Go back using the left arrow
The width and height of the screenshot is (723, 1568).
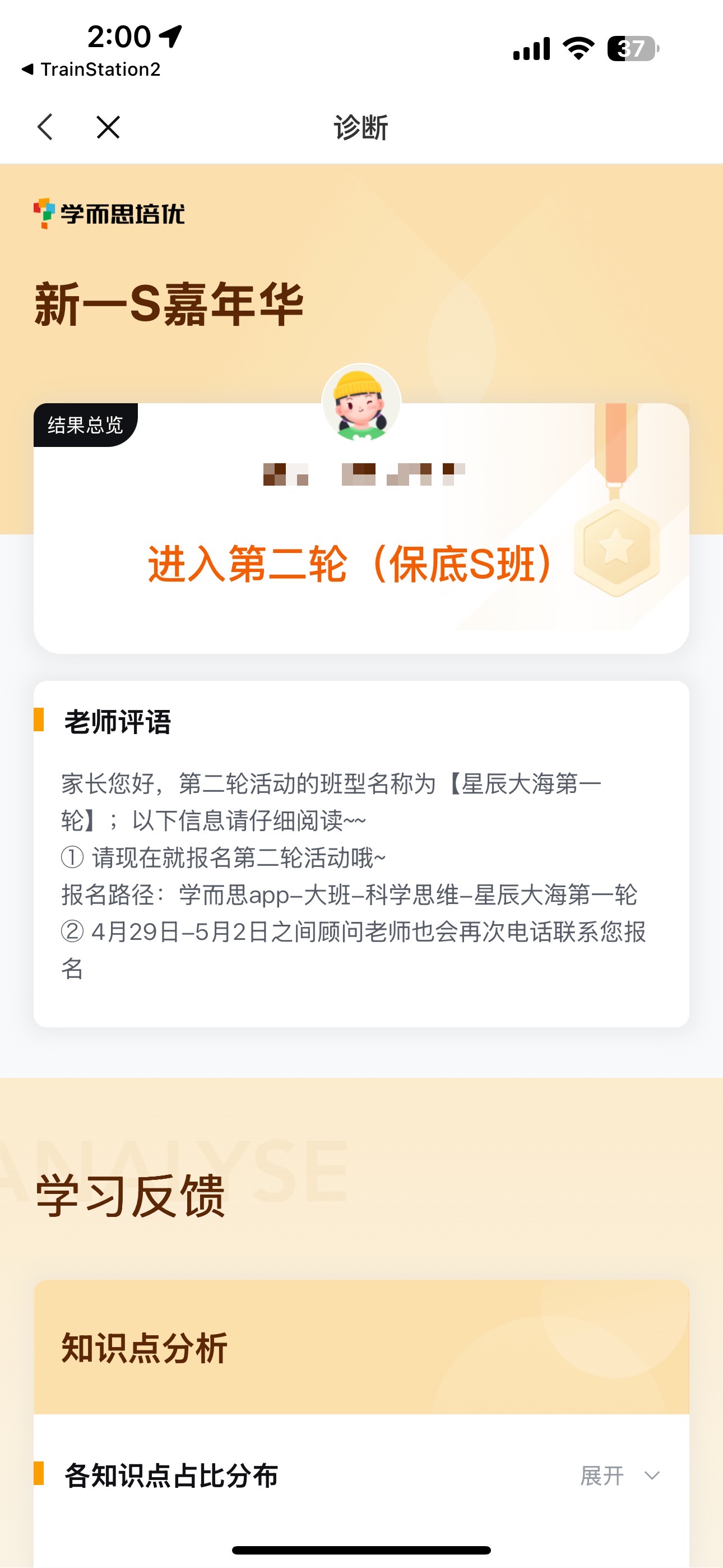45,127
